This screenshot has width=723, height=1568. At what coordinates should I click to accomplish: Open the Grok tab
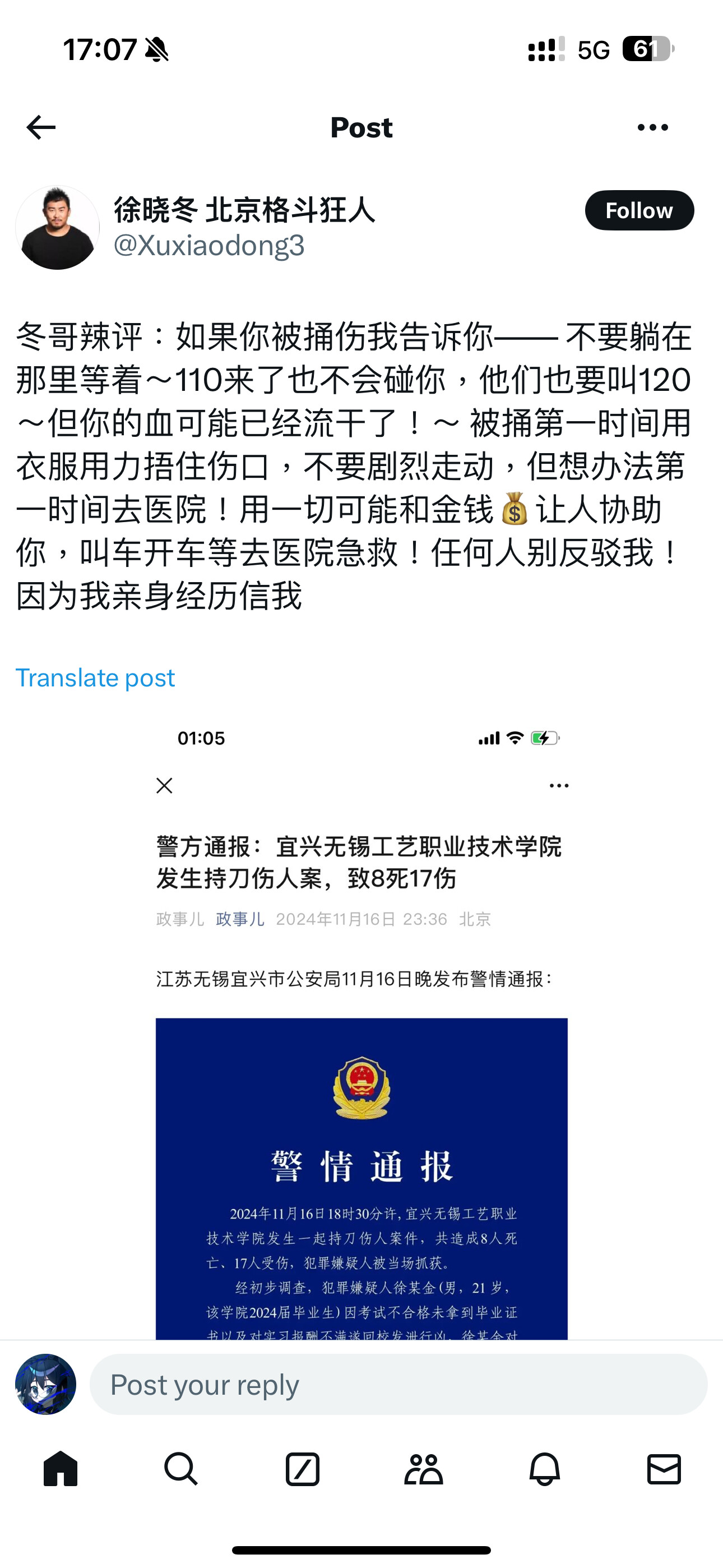303,1469
